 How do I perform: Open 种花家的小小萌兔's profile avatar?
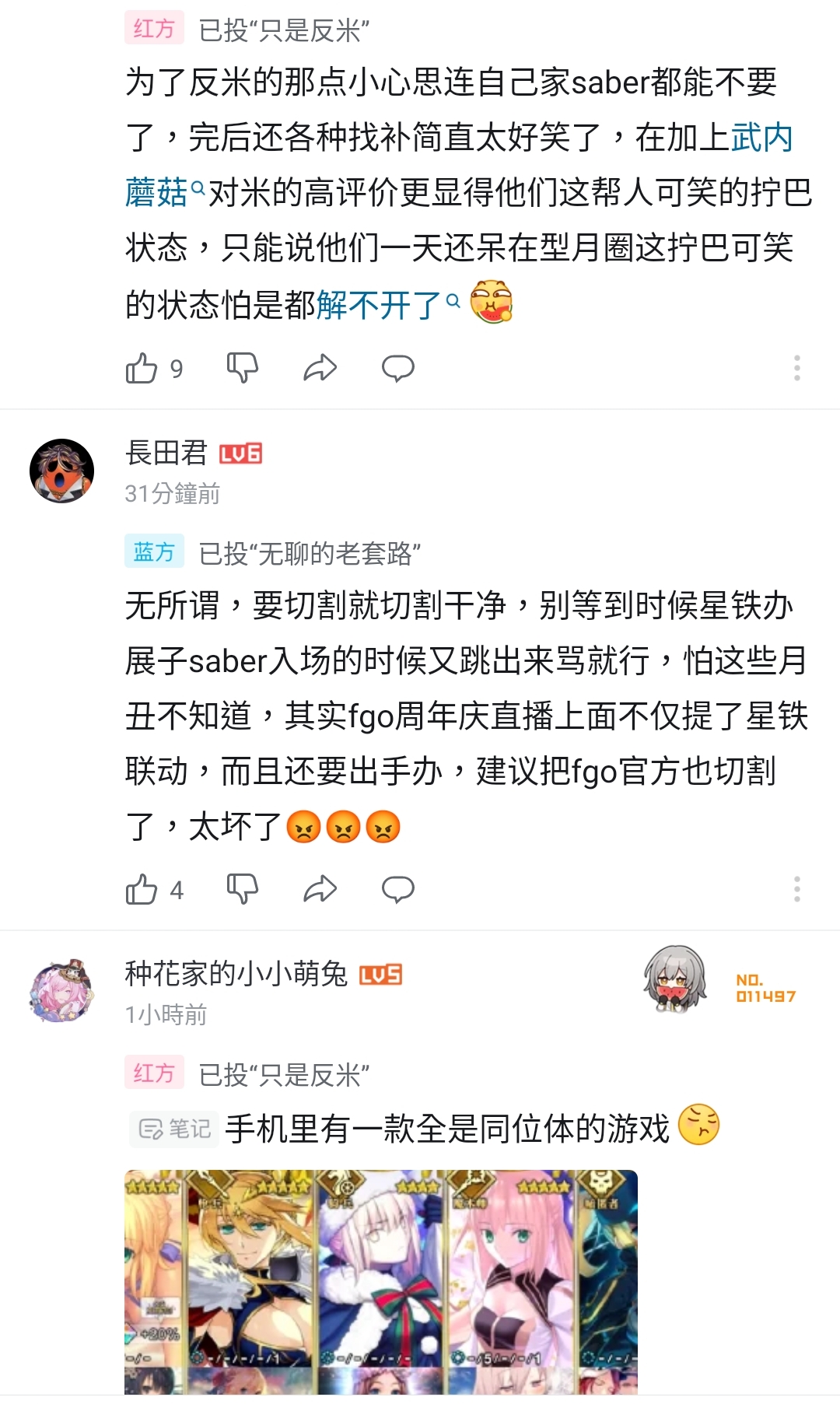tap(61, 990)
